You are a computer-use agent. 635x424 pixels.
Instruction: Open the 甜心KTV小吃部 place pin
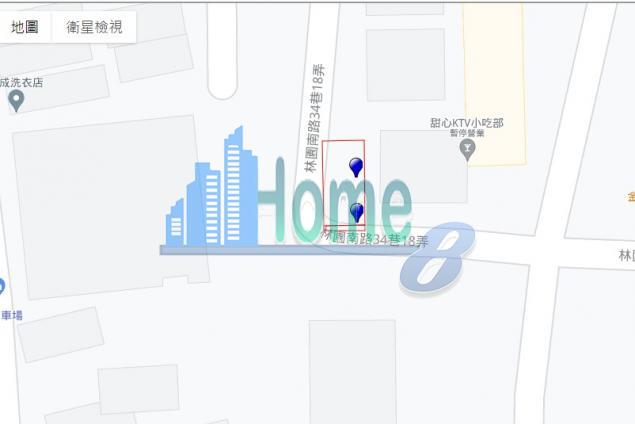466,150
